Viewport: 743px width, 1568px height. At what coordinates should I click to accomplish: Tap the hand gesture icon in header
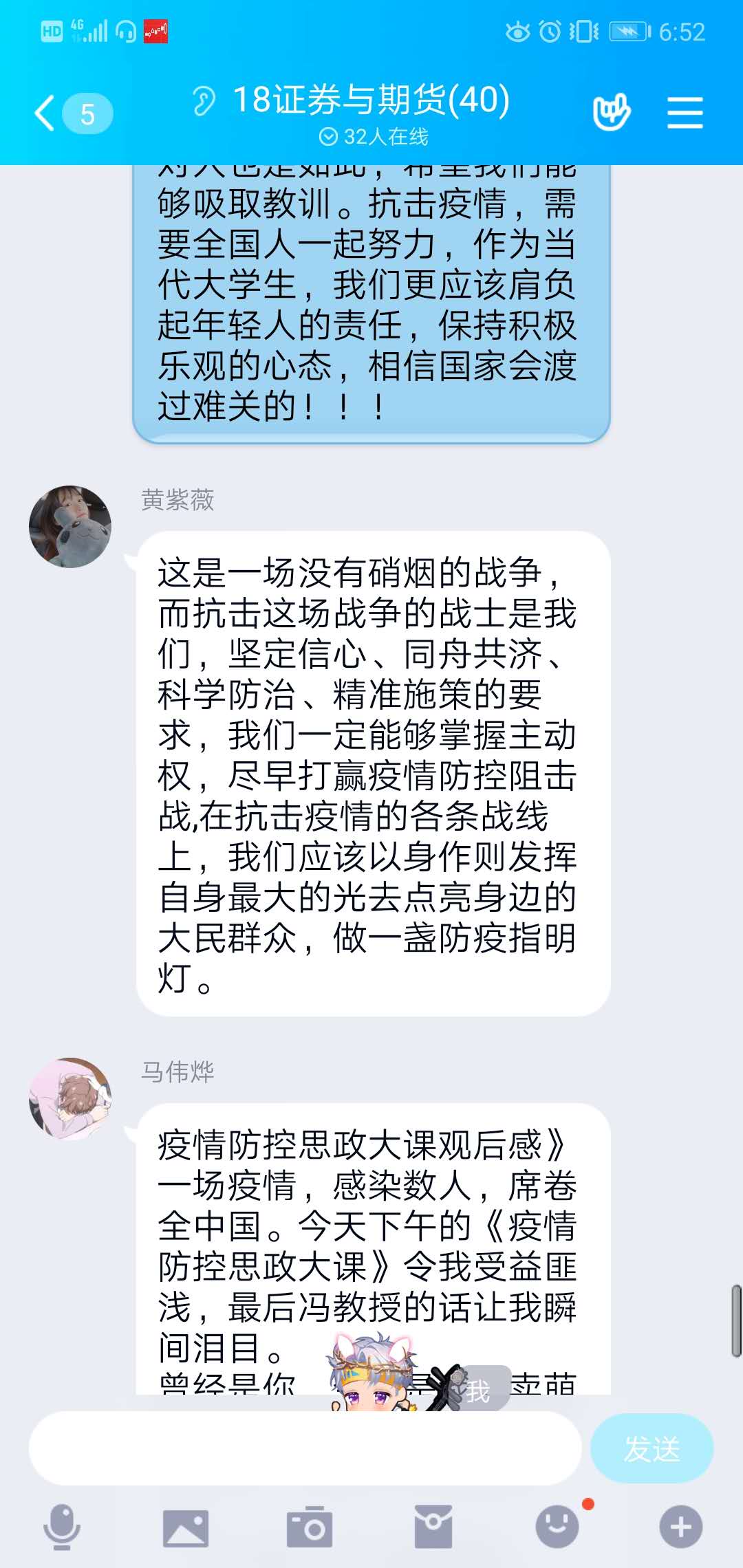point(611,112)
